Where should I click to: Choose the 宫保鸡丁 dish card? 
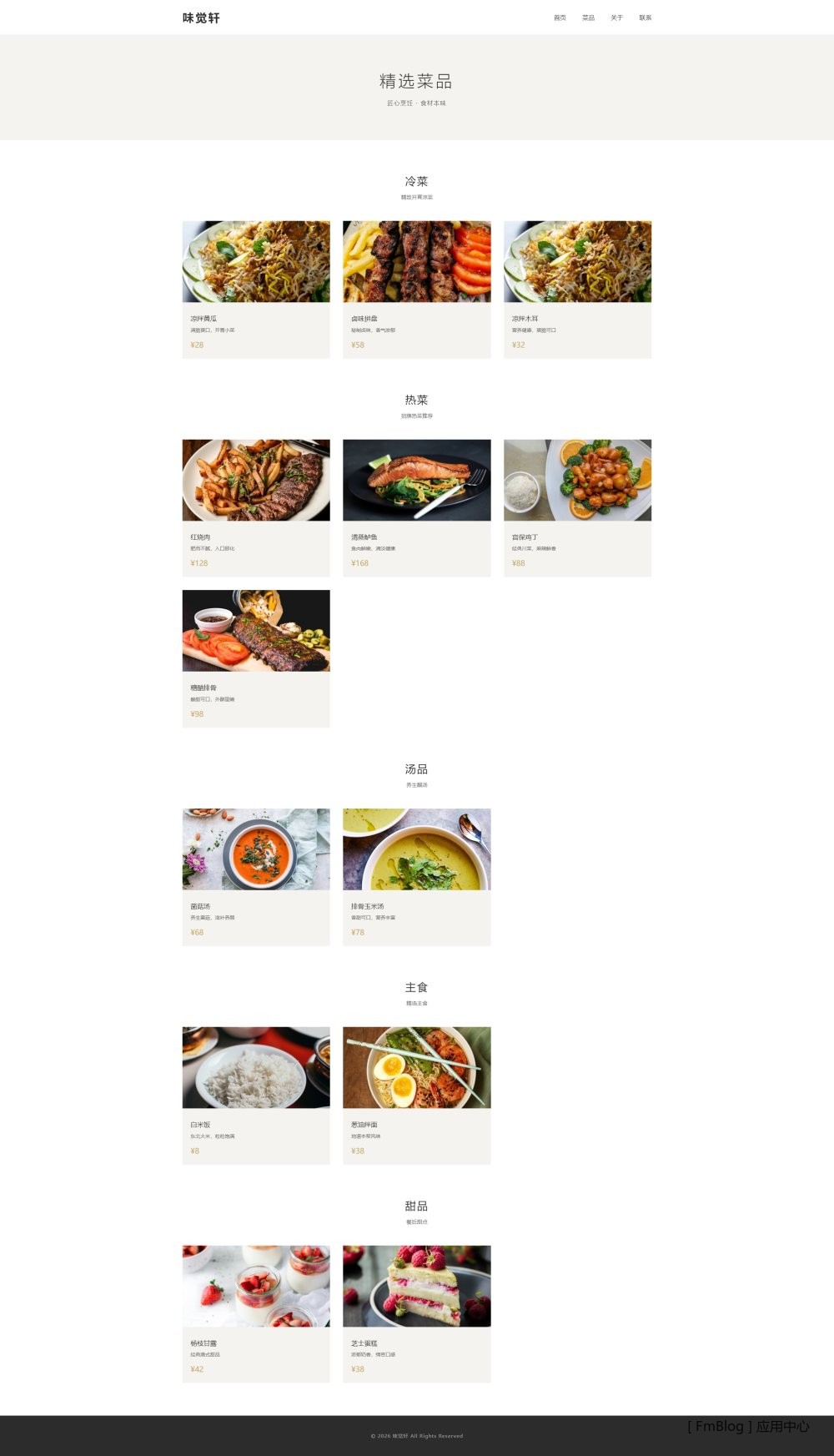[x=577, y=507]
